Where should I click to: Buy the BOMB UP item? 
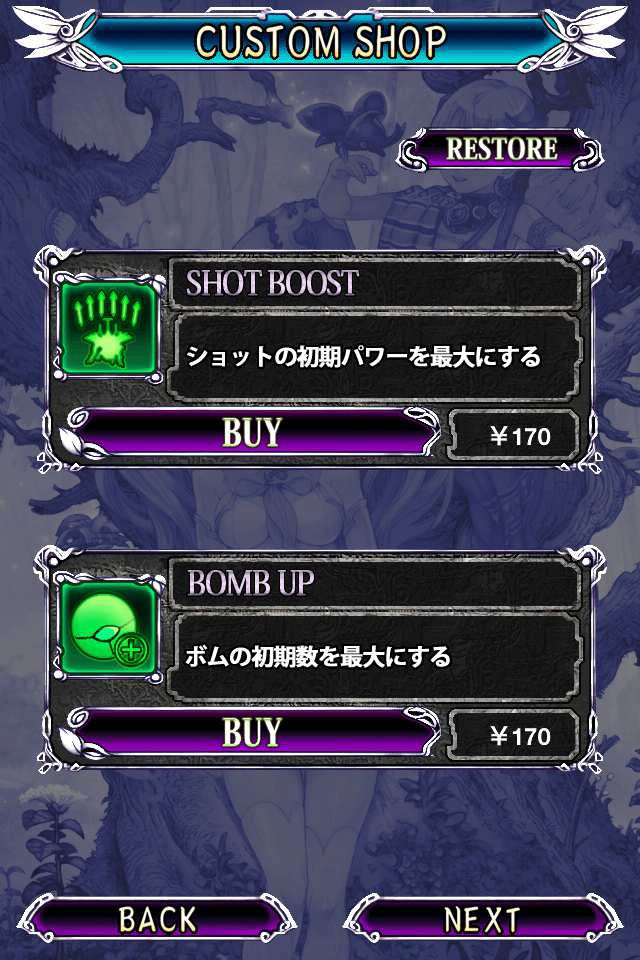point(252,733)
